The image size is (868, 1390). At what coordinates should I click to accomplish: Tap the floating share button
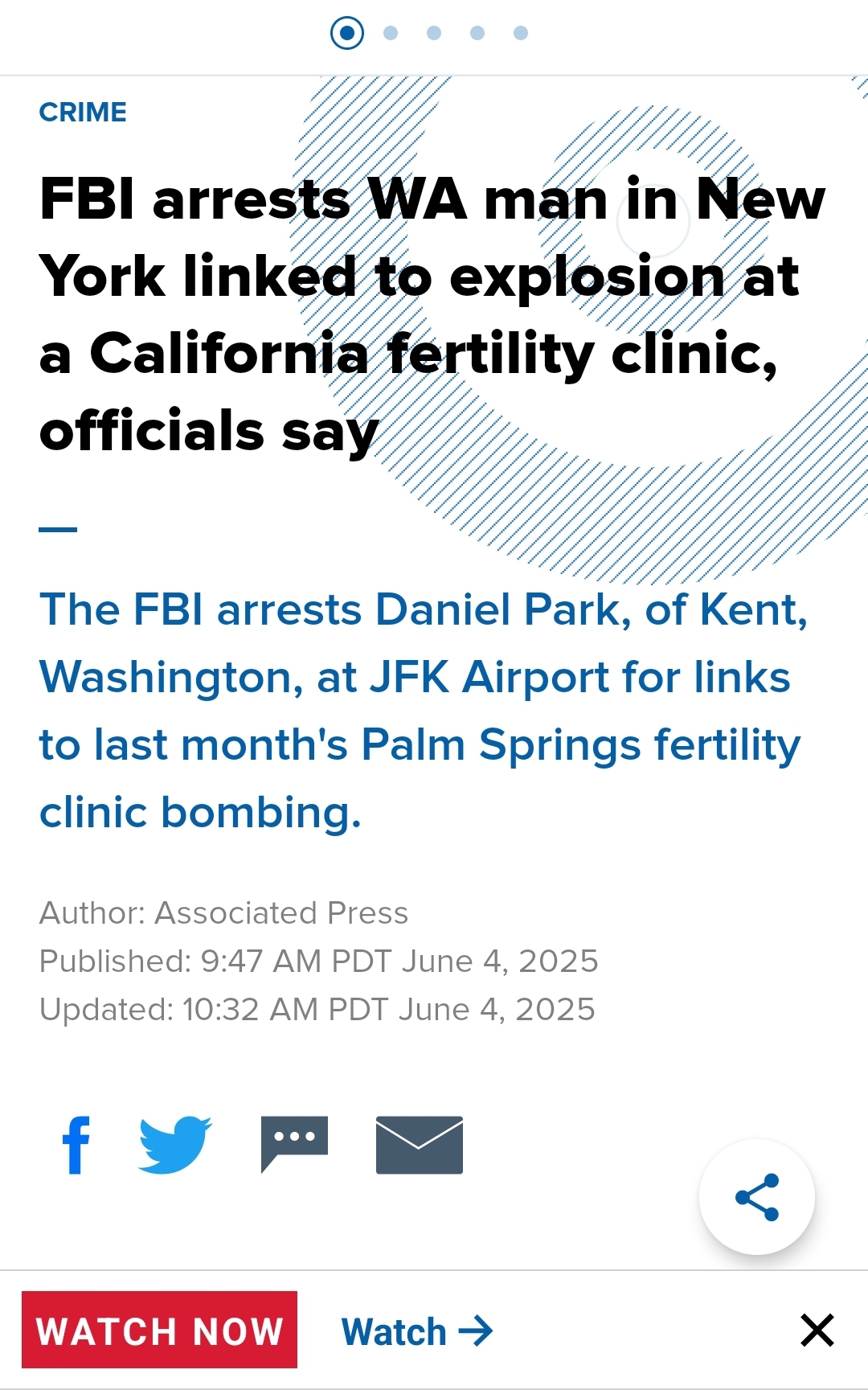coord(757,1197)
